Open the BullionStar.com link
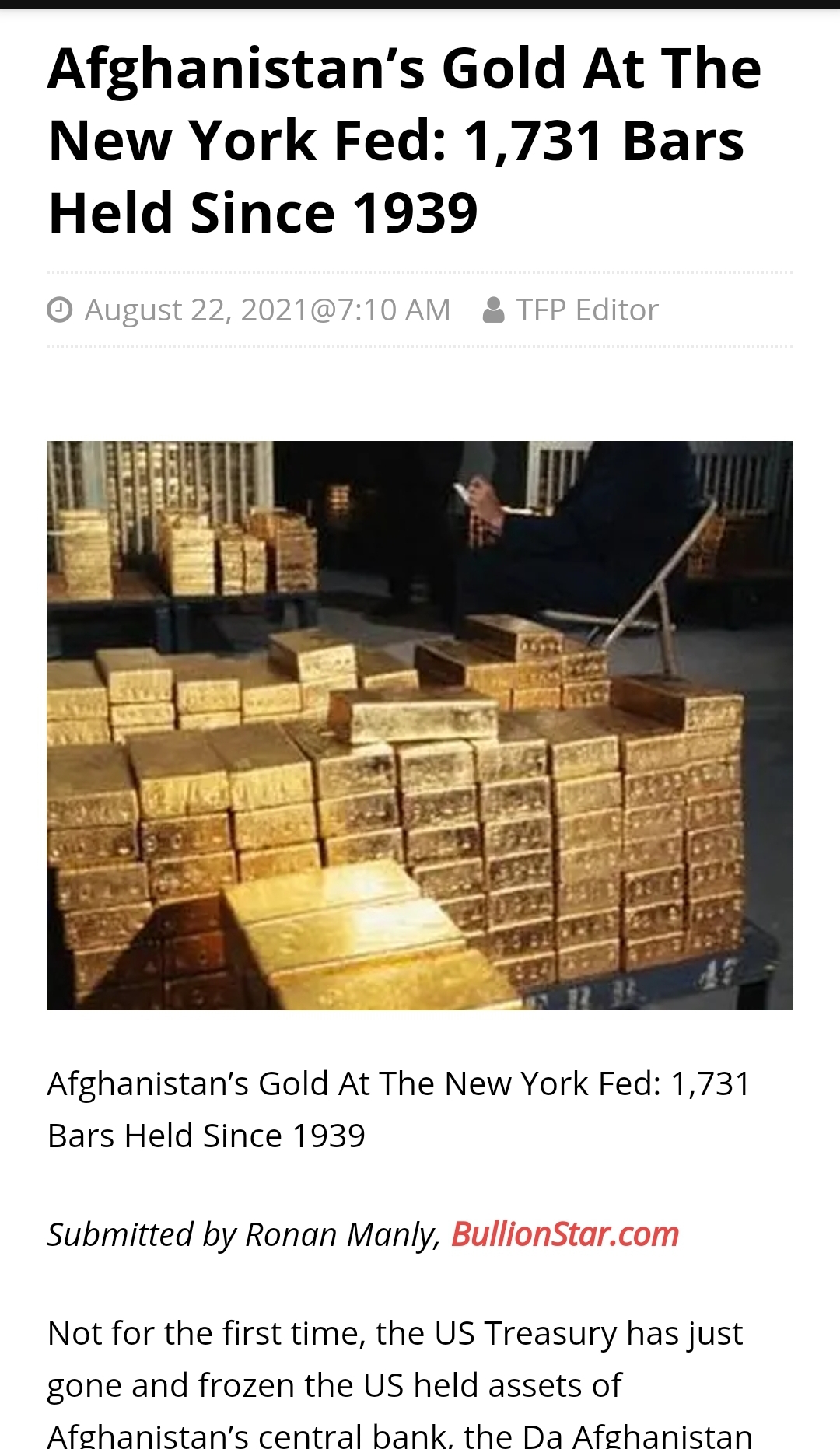Screen dimensions: 840x1449 (565, 1234)
